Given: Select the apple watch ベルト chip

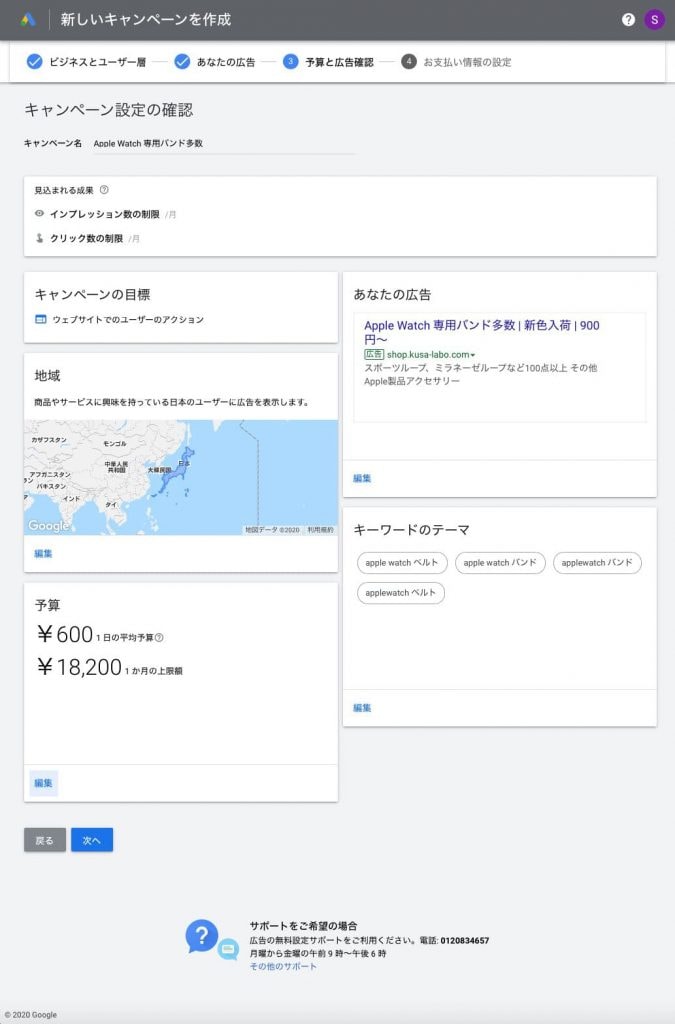Looking at the screenshot, I should (x=402, y=563).
